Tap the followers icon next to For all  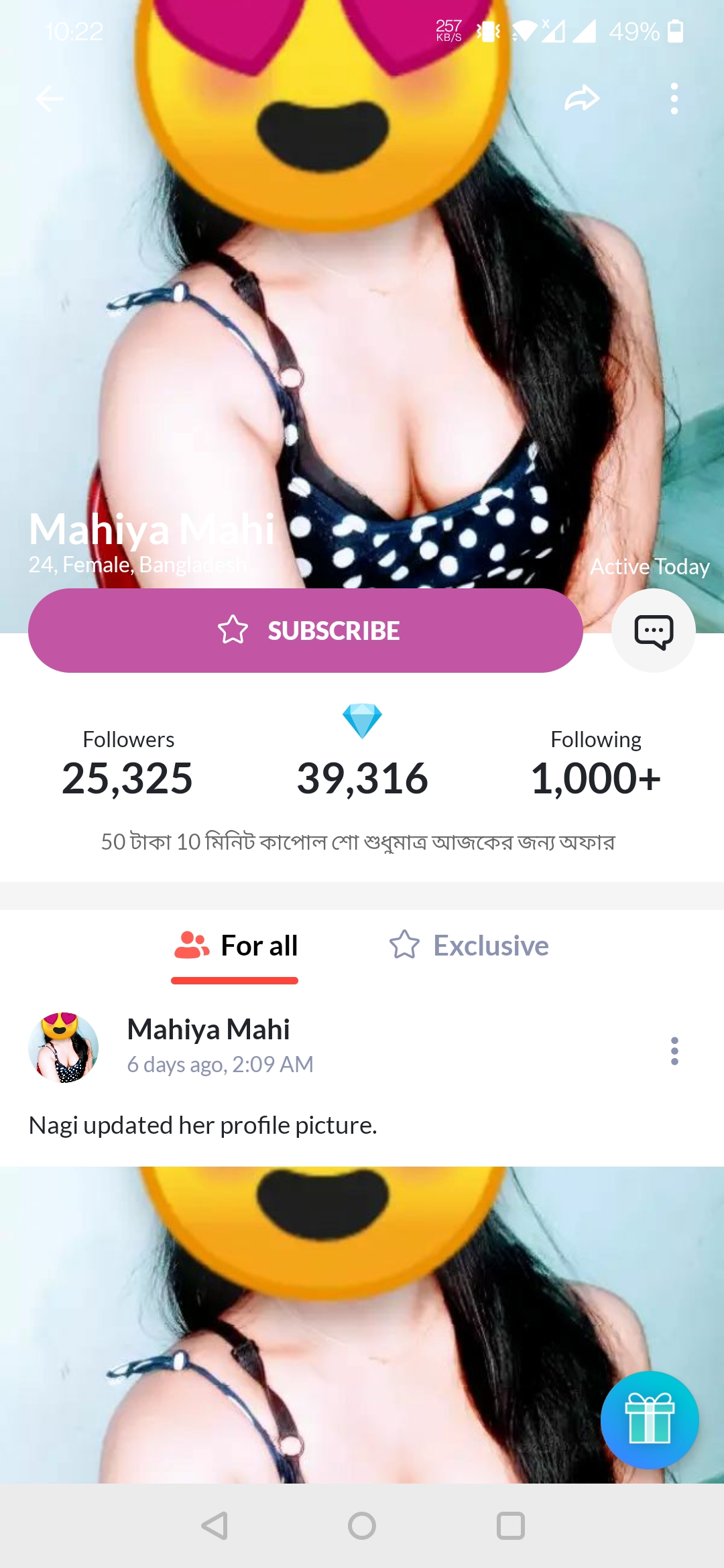pyautogui.click(x=190, y=945)
